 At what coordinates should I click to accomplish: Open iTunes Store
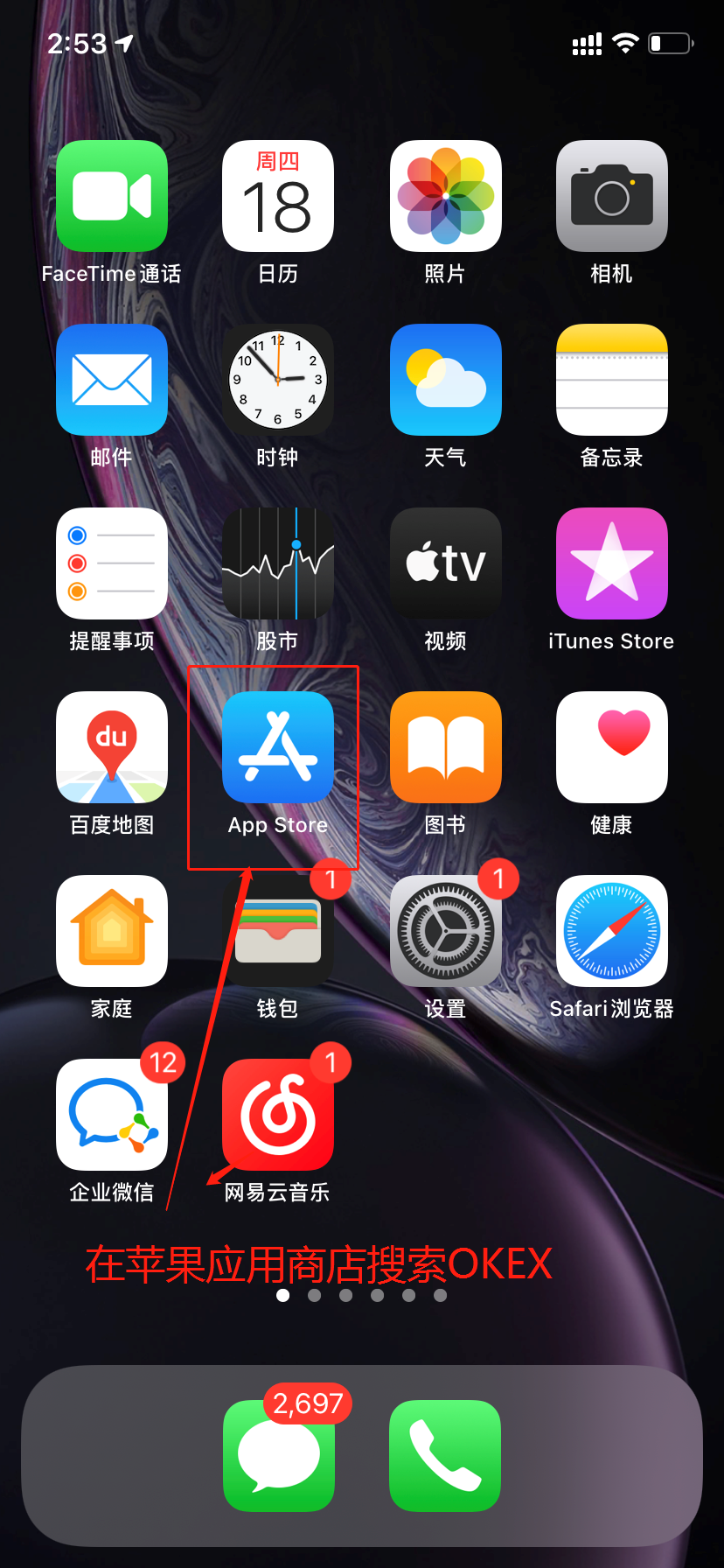[x=611, y=563]
